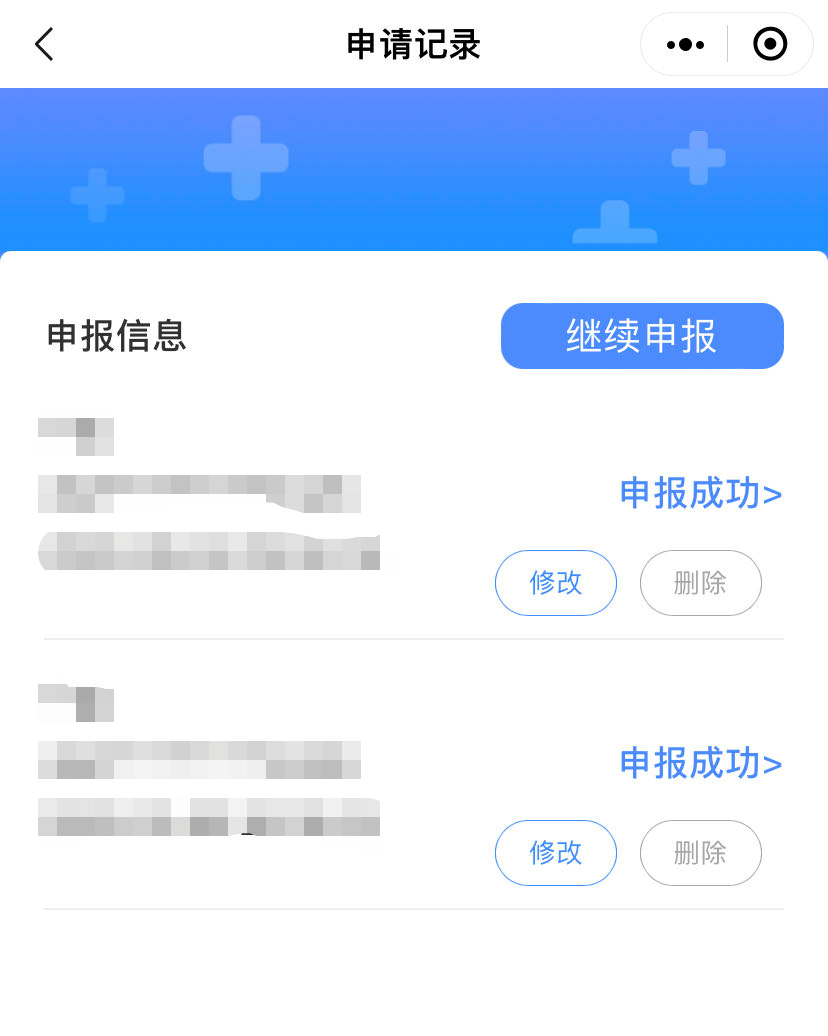Open 申报成功 details of the second record

point(701,764)
